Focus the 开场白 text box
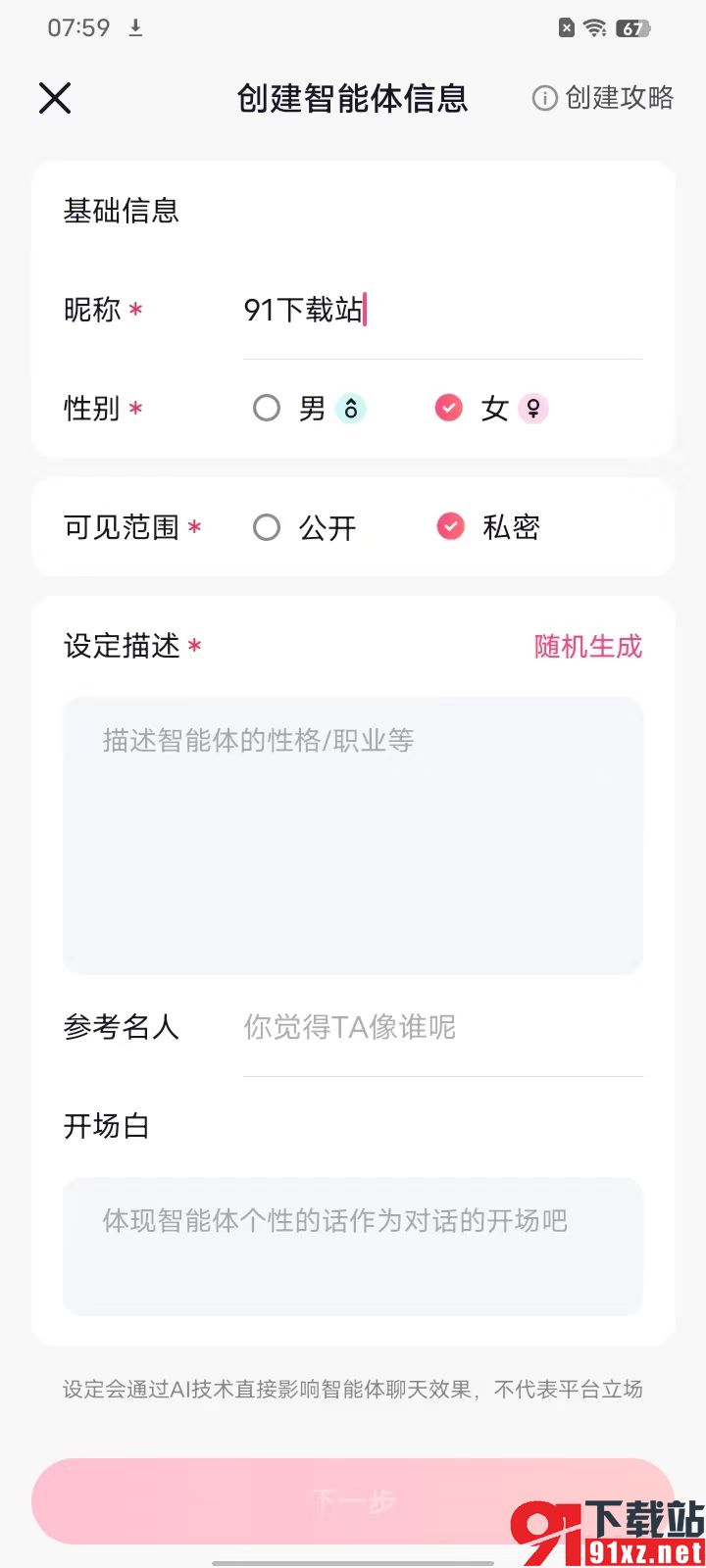706x1568 pixels. click(353, 1247)
